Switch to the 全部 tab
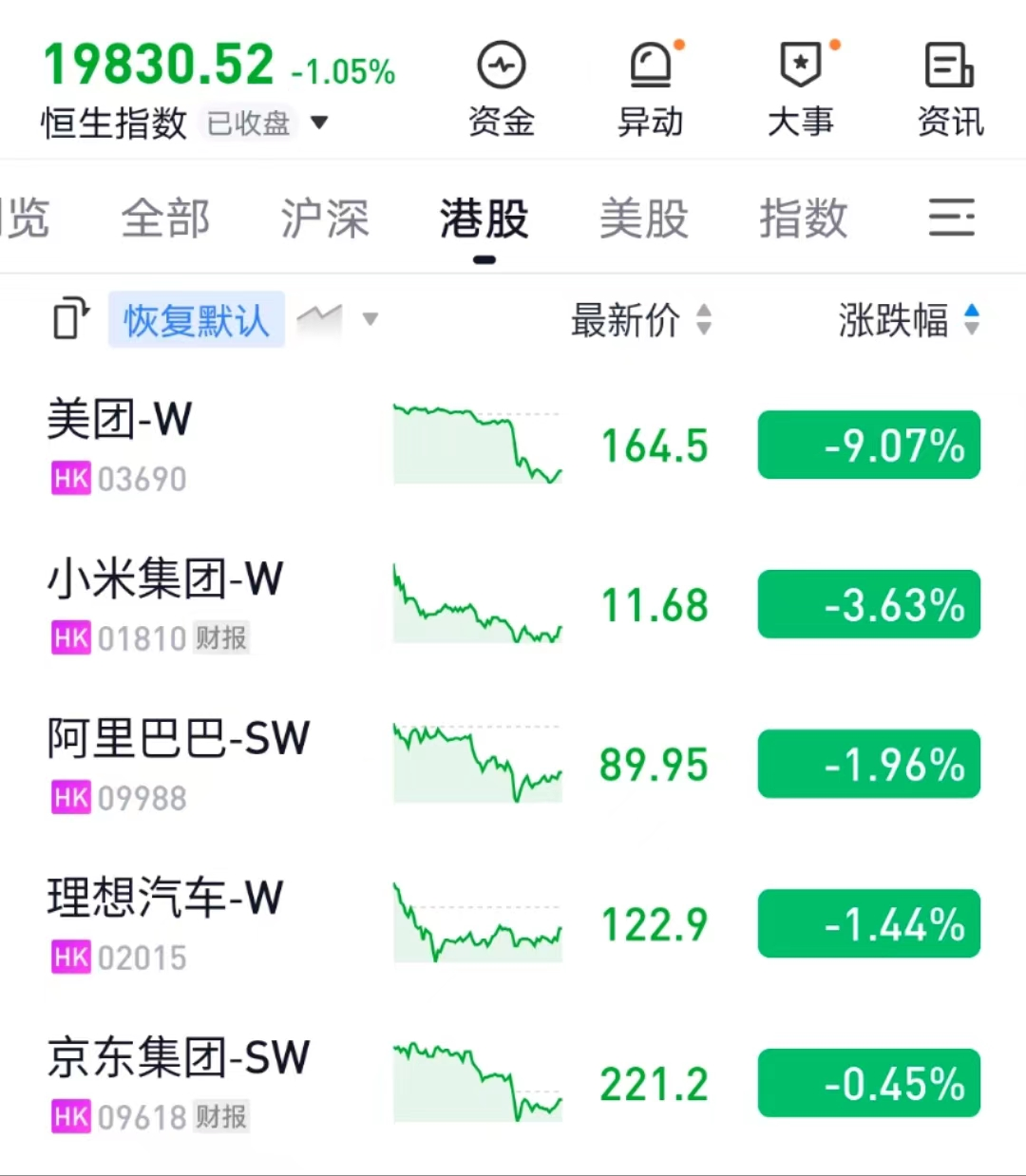This screenshot has height=1176, width=1026. click(x=165, y=218)
